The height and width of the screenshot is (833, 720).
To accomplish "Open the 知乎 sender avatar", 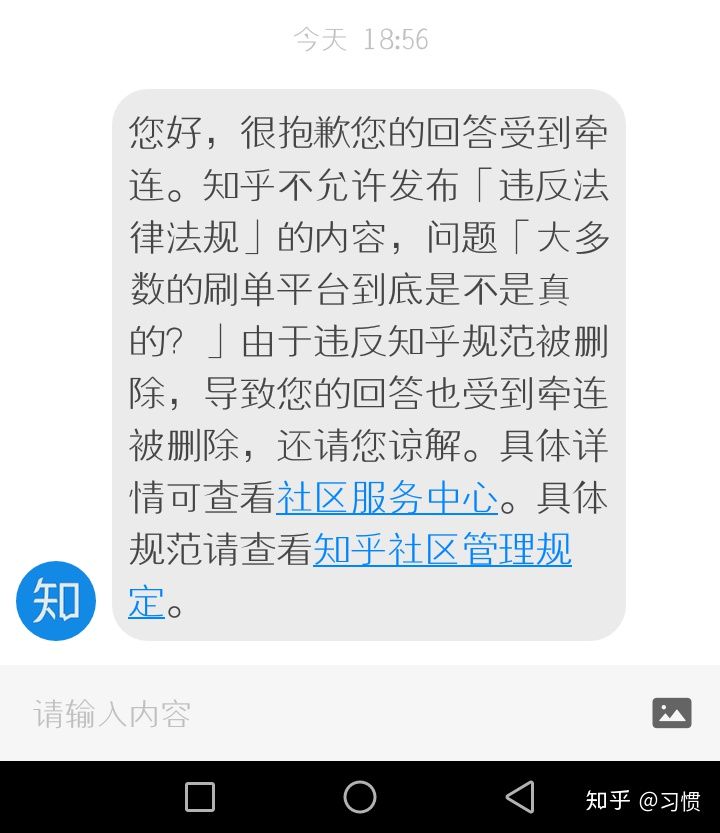I will [x=56, y=601].
